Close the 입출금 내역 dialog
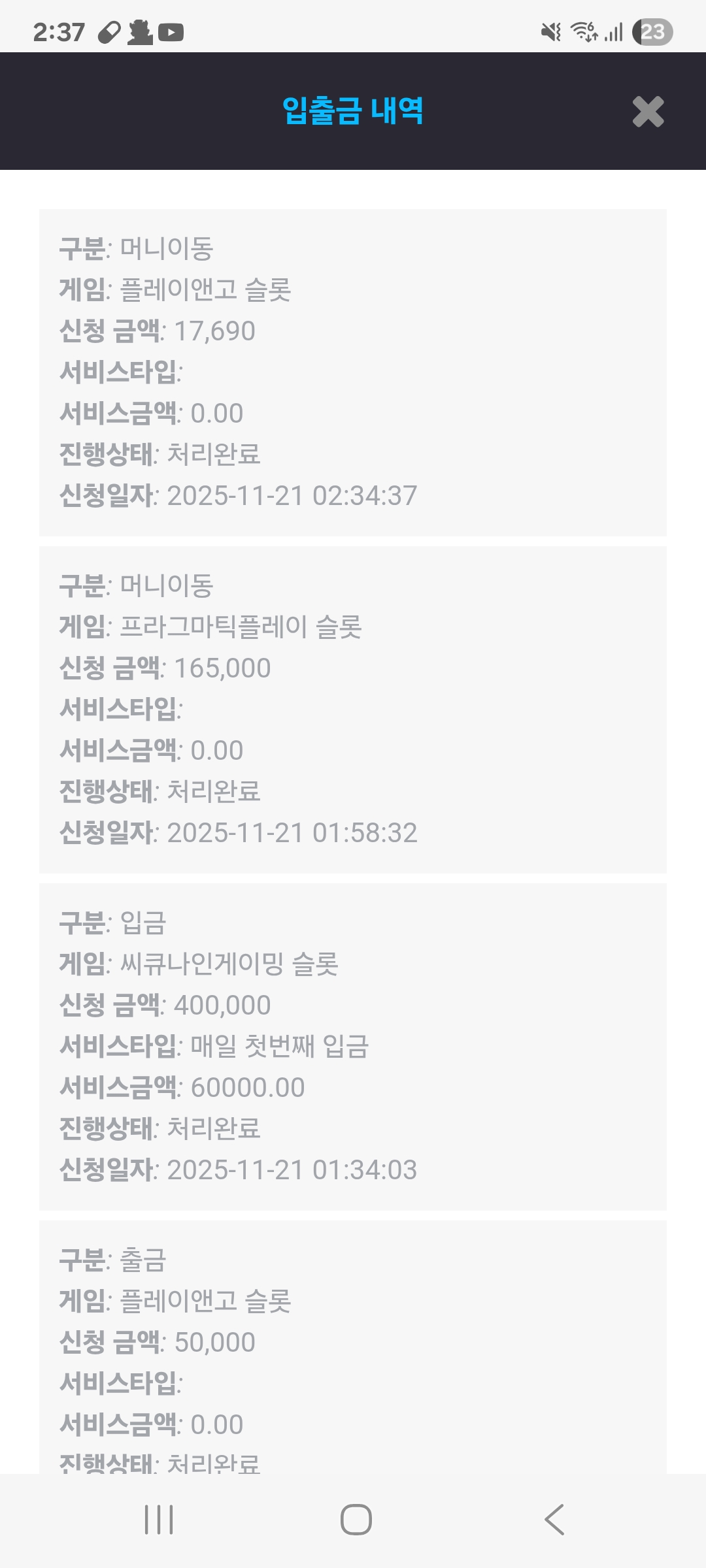The width and height of the screenshot is (706, 1568). (648, 112)
